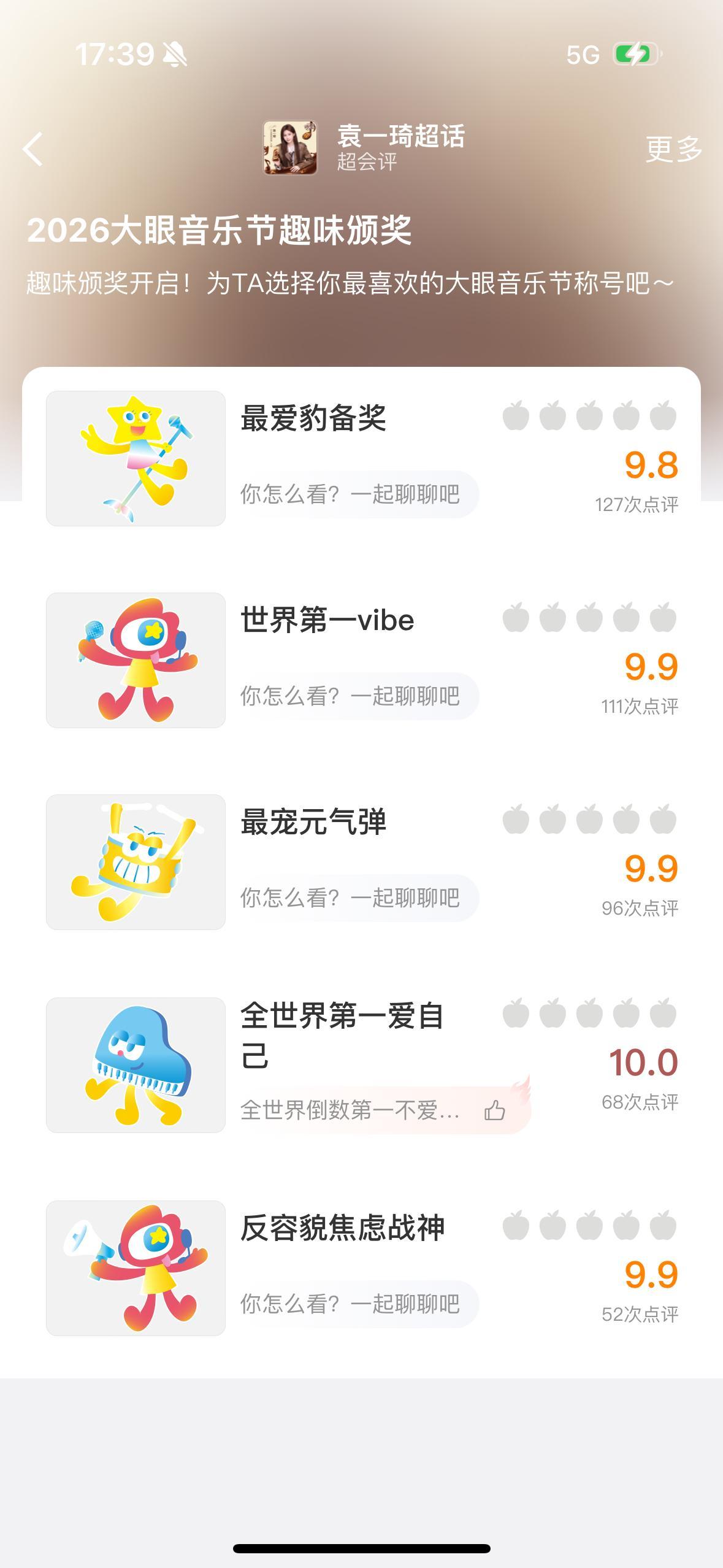723x1568 pixels.
Task: Rate 全世界第一爱自己 with the fifth apple
Action: (663, 1013)
